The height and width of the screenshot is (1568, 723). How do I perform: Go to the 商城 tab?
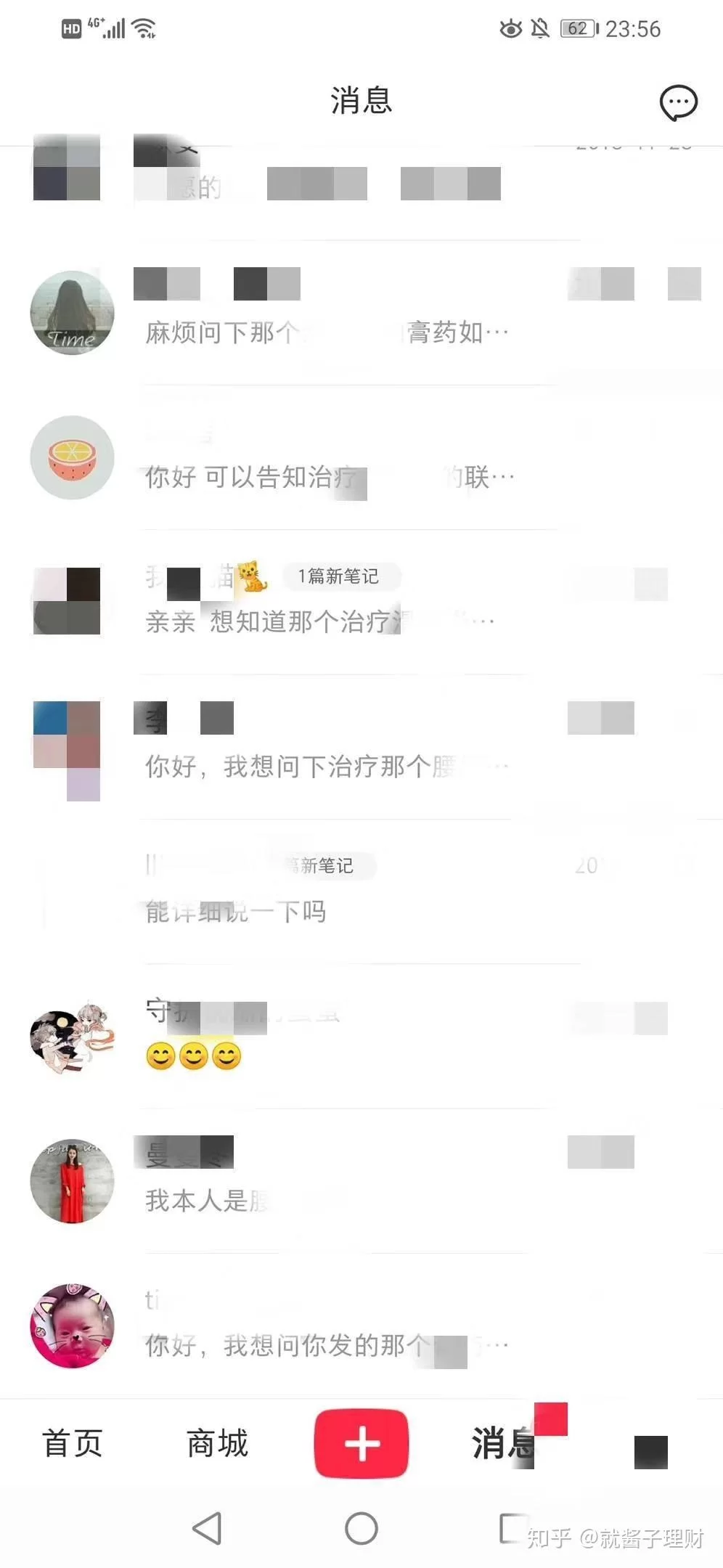(x=217, y=1442)
